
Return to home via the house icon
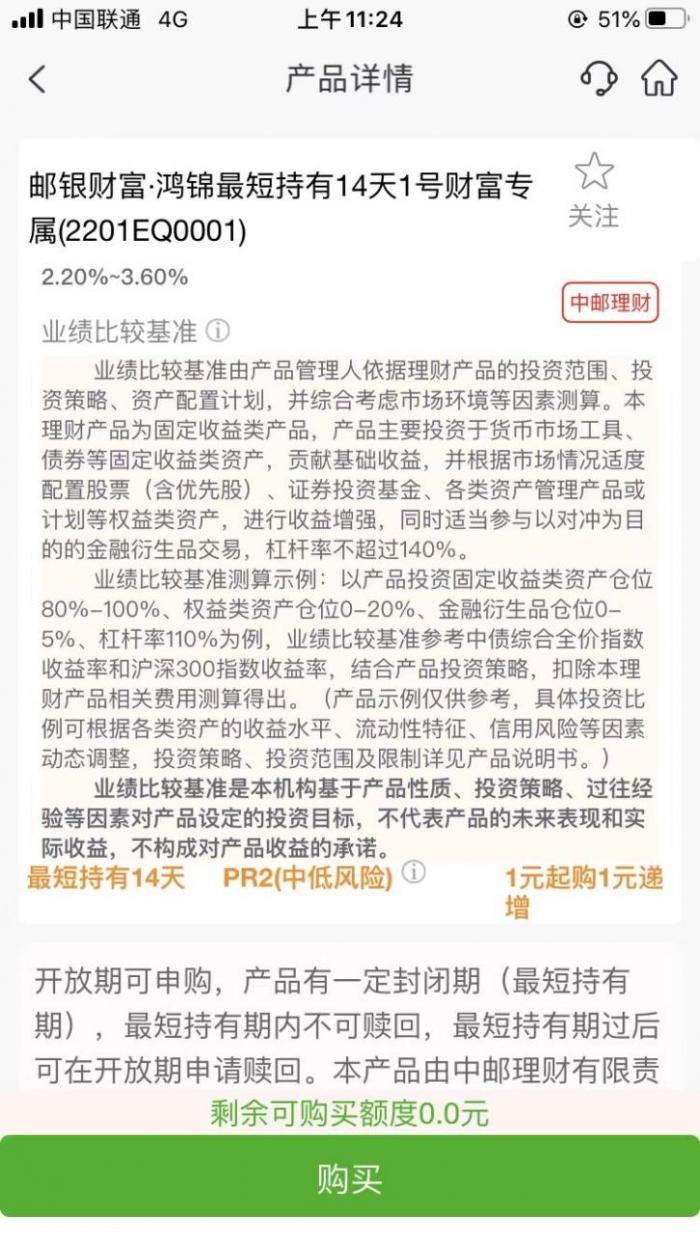point(659,78)
